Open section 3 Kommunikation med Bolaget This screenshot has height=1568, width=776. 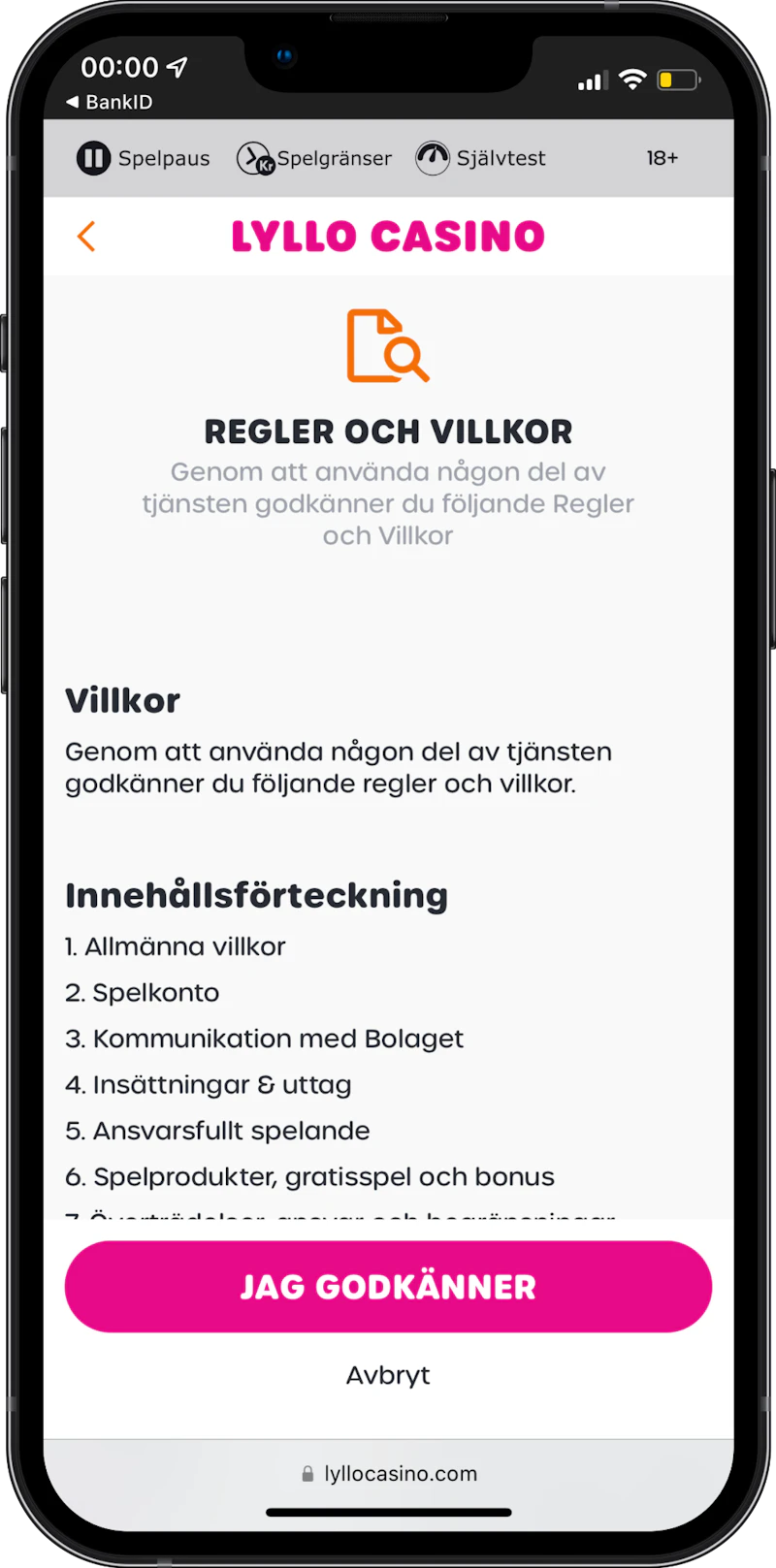click(x=264, y=1039)
